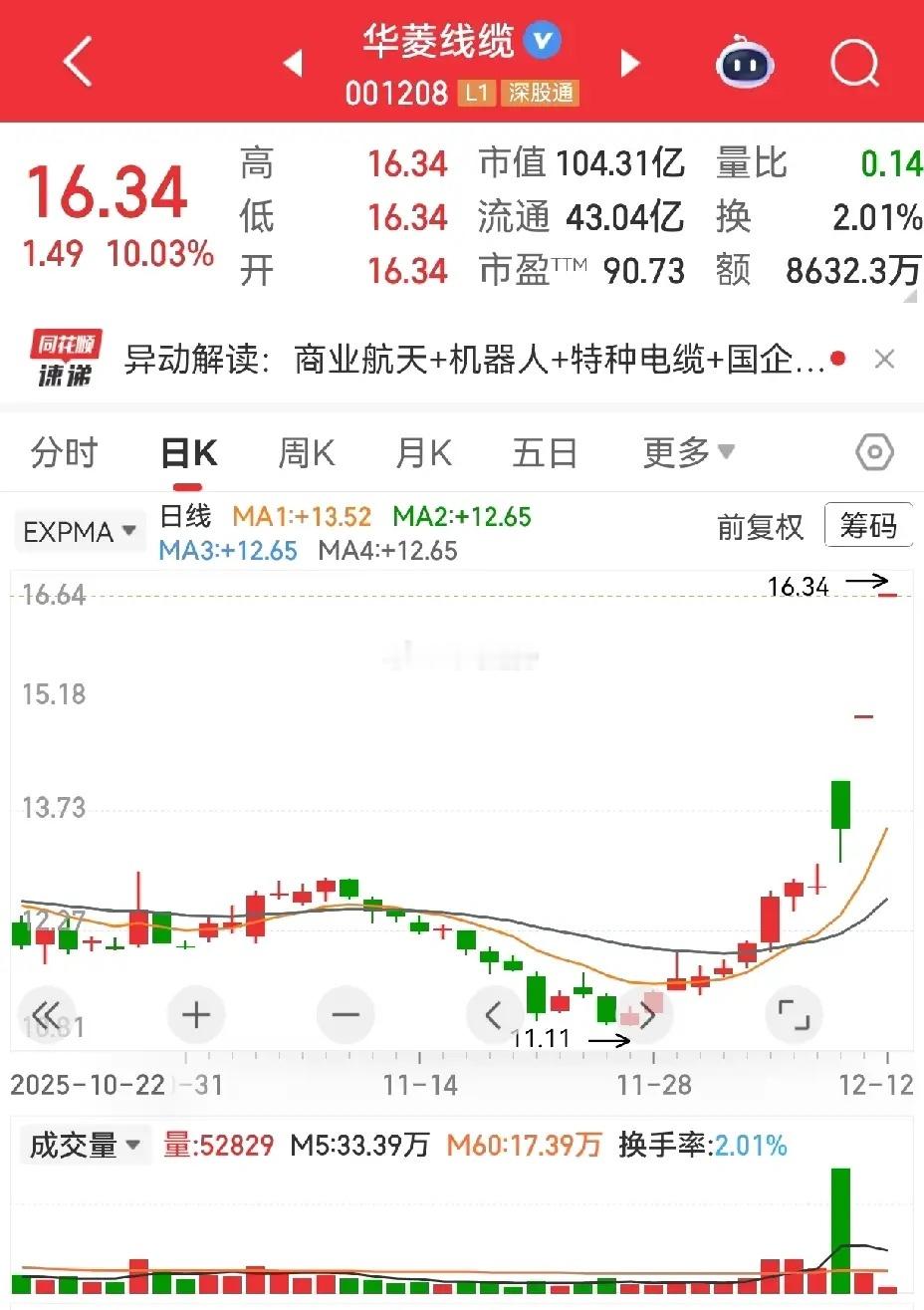Switch to the next stock
Image resolution: width=924 pixels, height=1310 pixels.
click(630, 64)
